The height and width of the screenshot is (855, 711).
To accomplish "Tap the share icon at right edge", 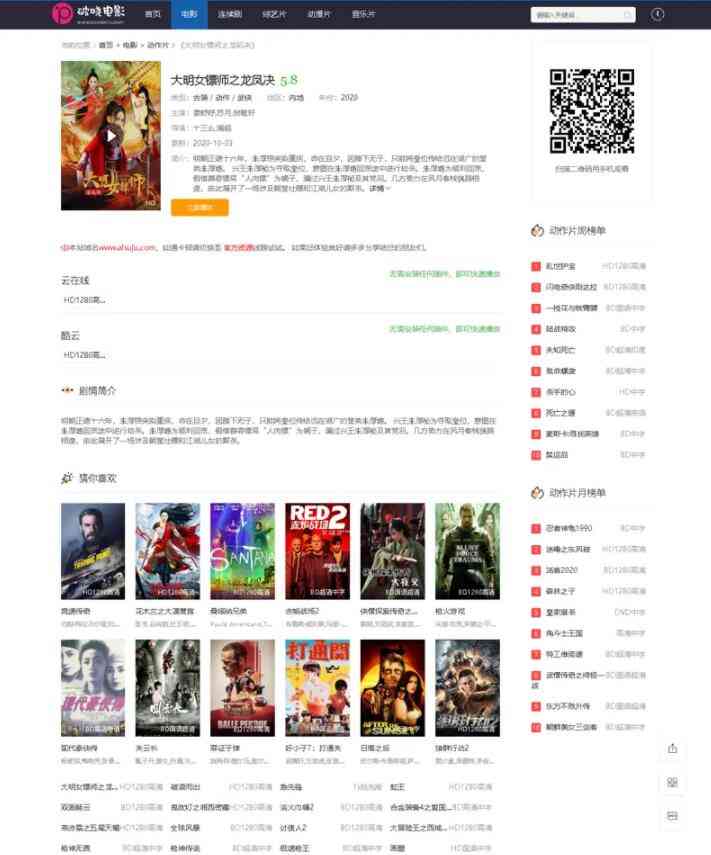I will [x=672, y=748].
